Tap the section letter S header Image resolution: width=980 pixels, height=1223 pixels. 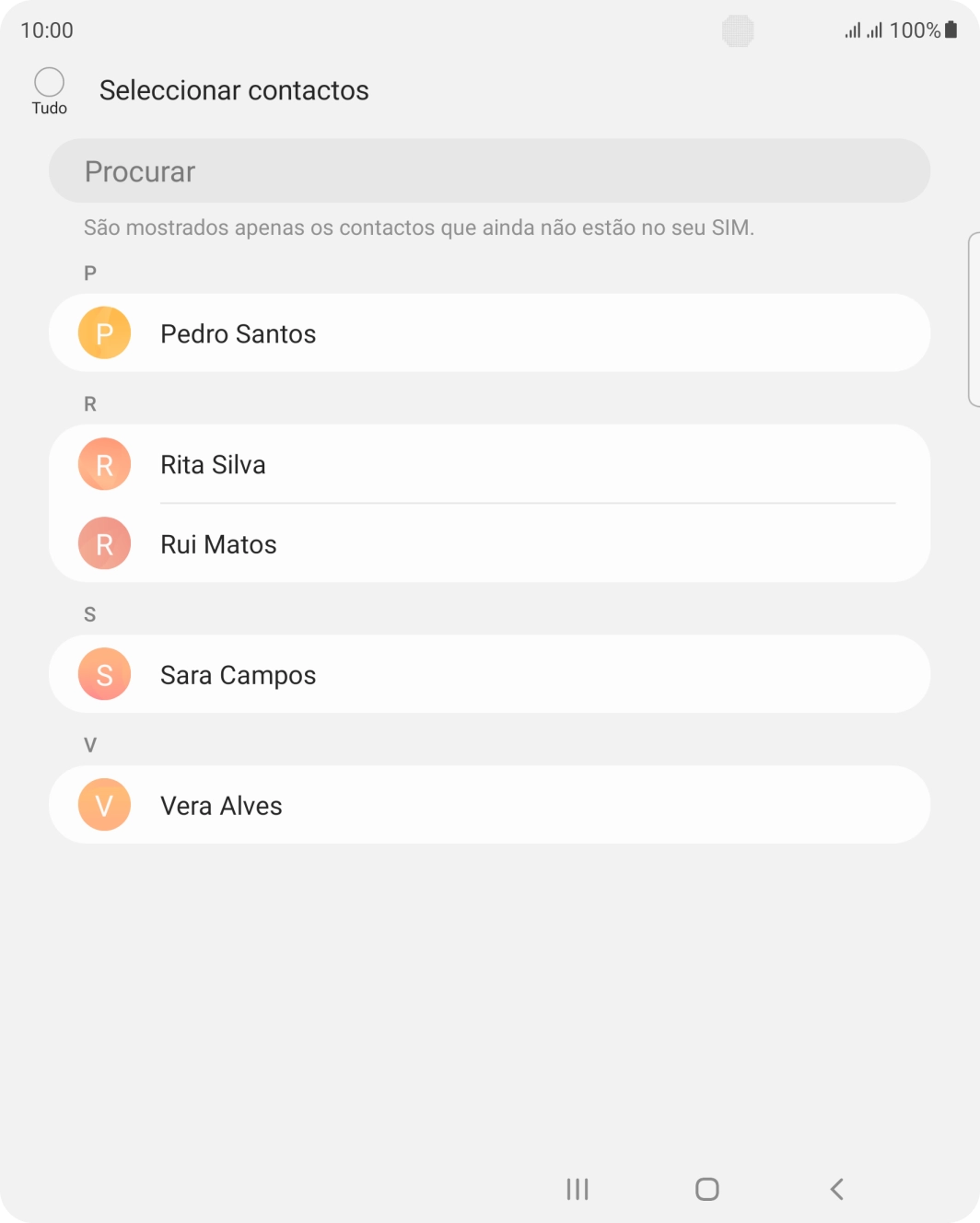pyautogui.click(x=89, y=613)
